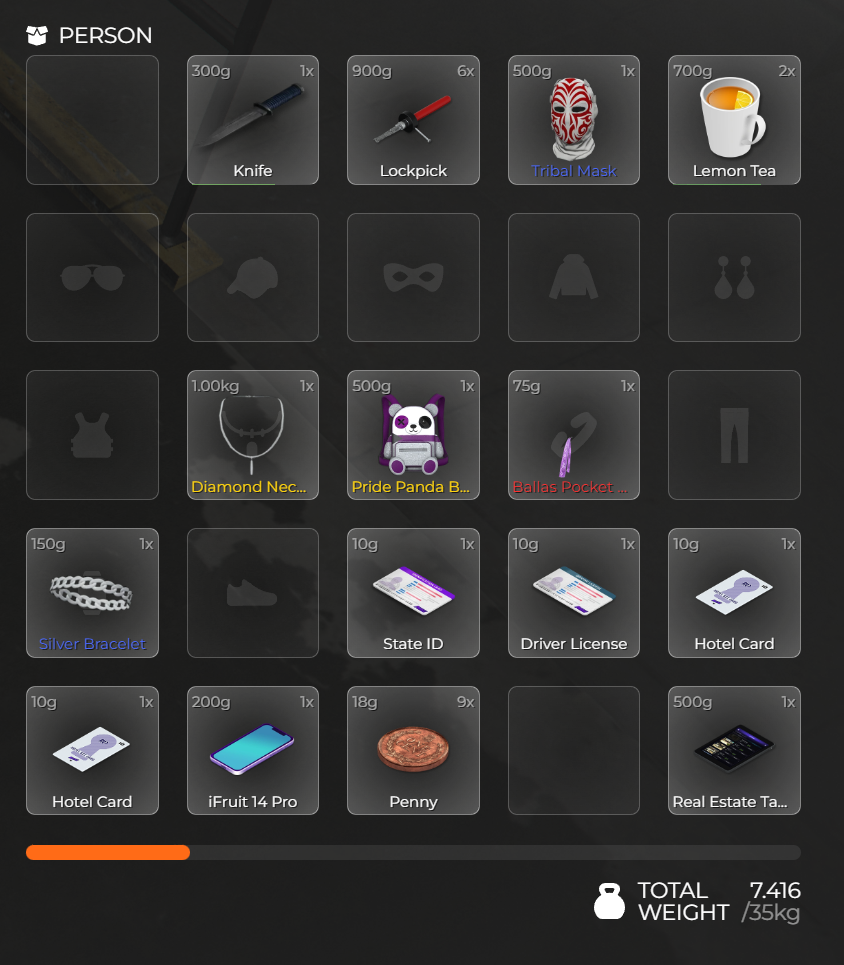Tap the Pride Panda backpack item

pos(413,435)
